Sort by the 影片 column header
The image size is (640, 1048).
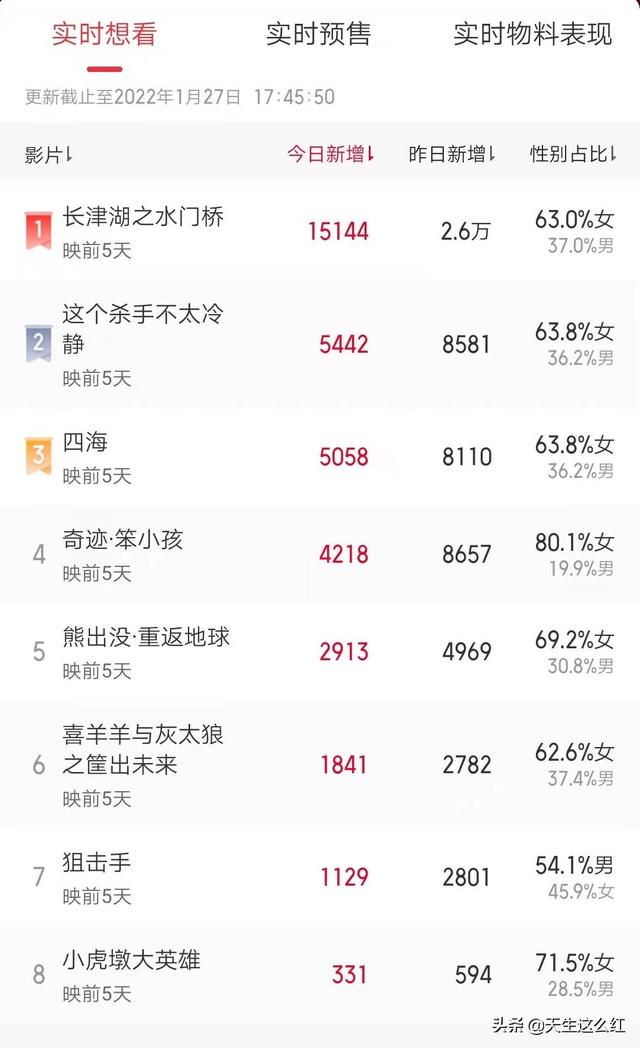tap(49, 155)
